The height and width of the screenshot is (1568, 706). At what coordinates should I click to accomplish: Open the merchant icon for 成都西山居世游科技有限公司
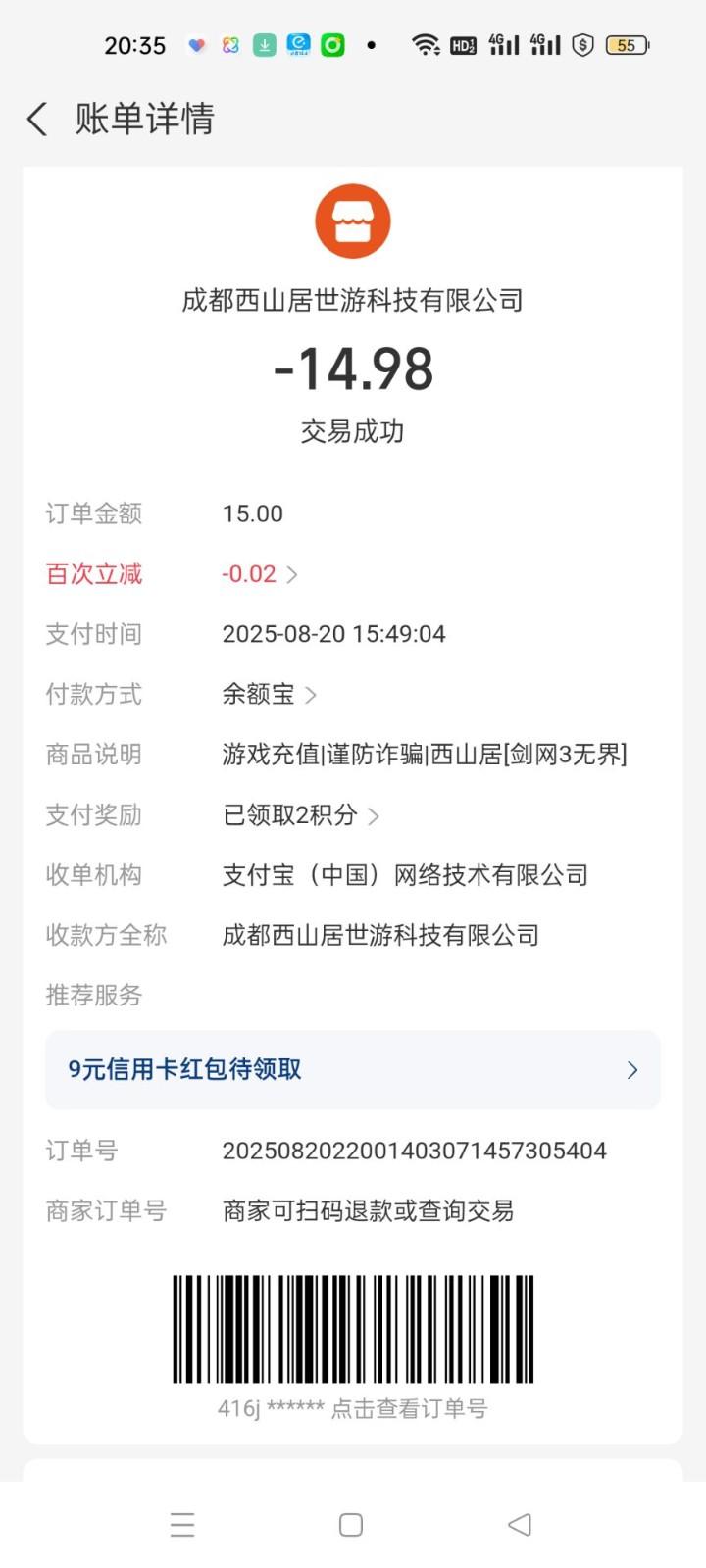tap(353, 221)
